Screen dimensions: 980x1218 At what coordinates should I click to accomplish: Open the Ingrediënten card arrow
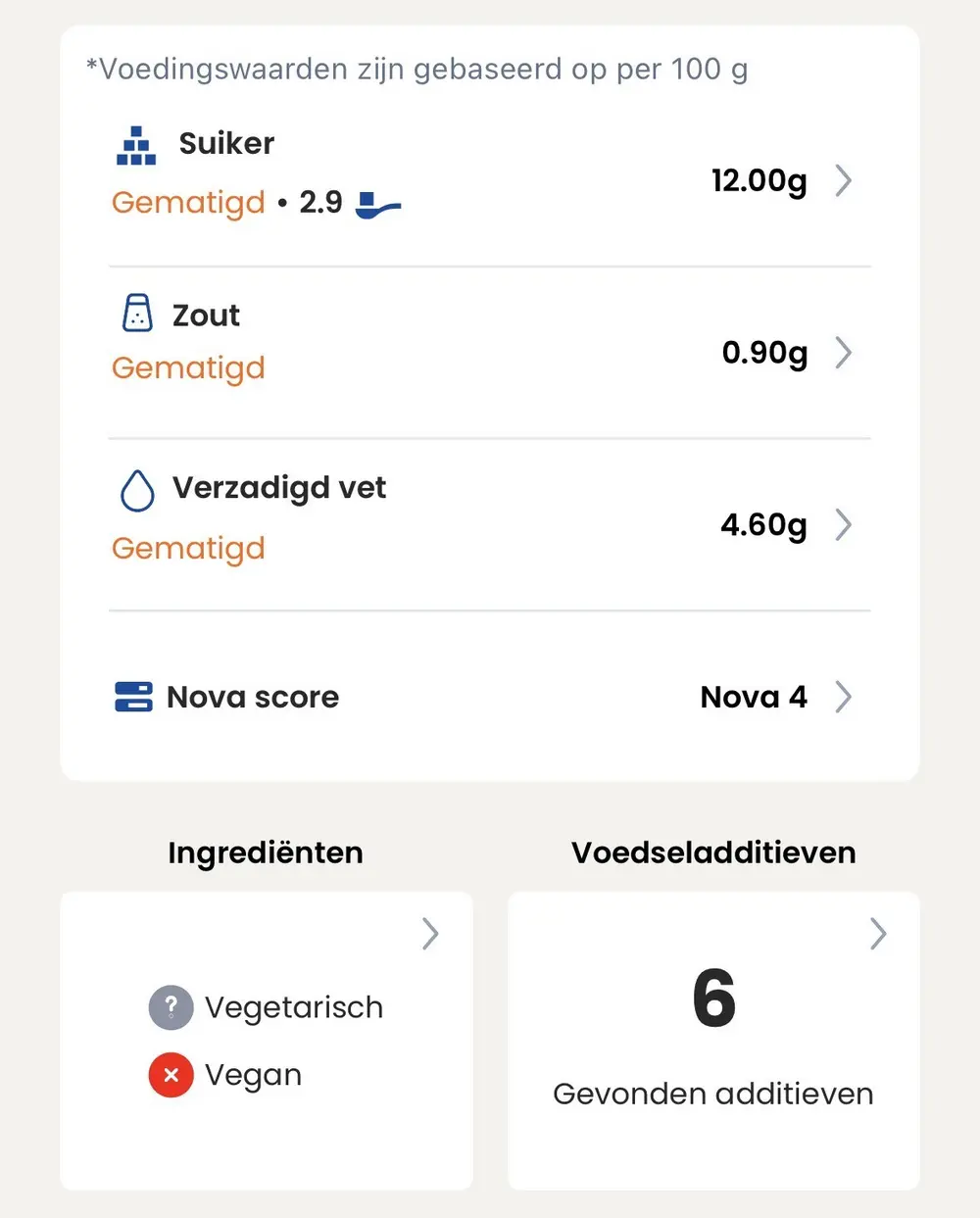point(429,934)
